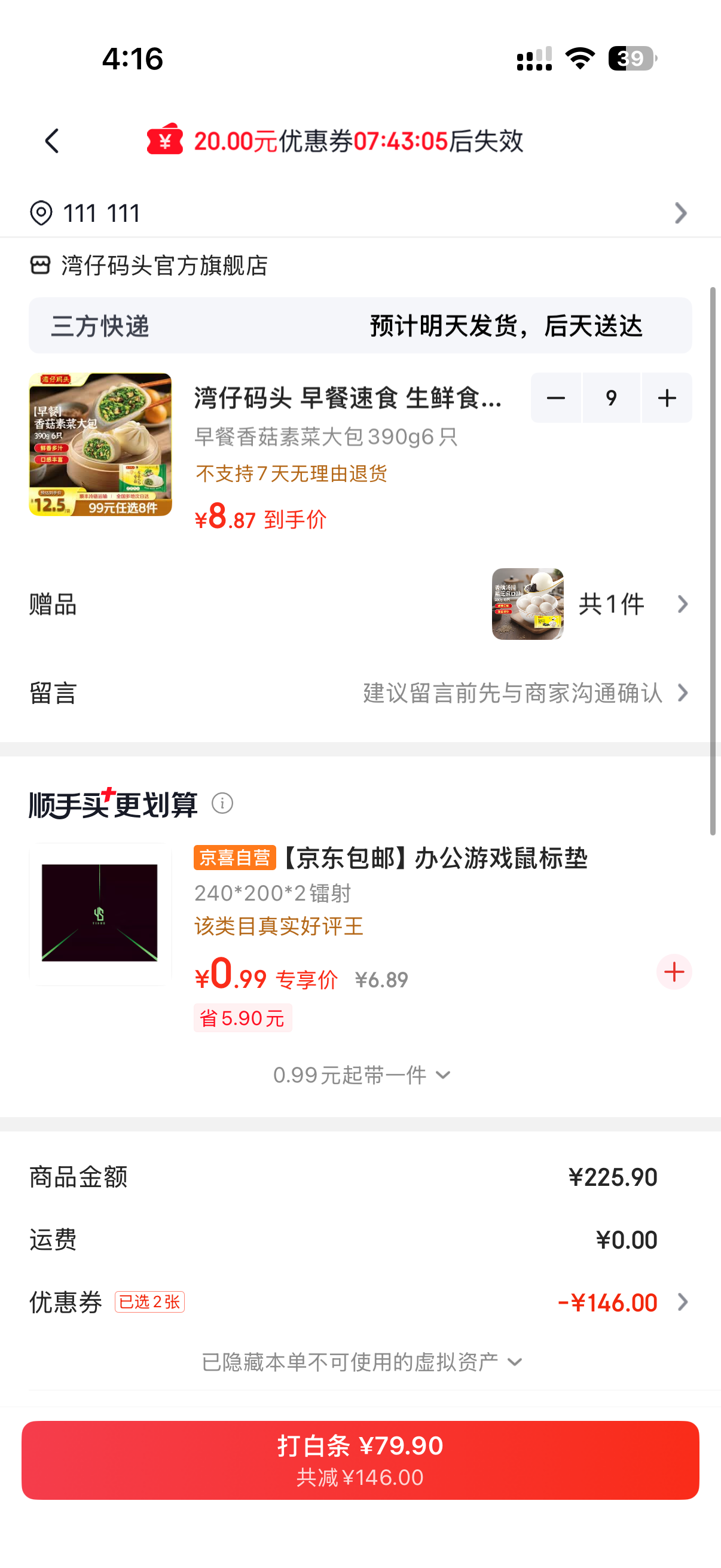
Task: Open the mouse pad product image
Action: (x=100, y=914)
